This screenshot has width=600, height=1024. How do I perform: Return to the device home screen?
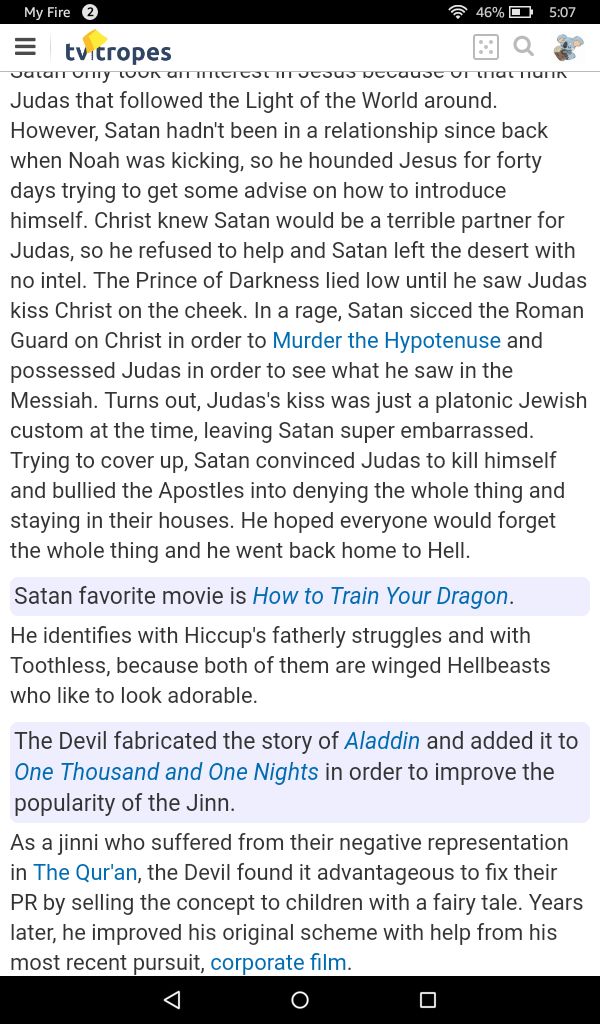click(300, 1000)
